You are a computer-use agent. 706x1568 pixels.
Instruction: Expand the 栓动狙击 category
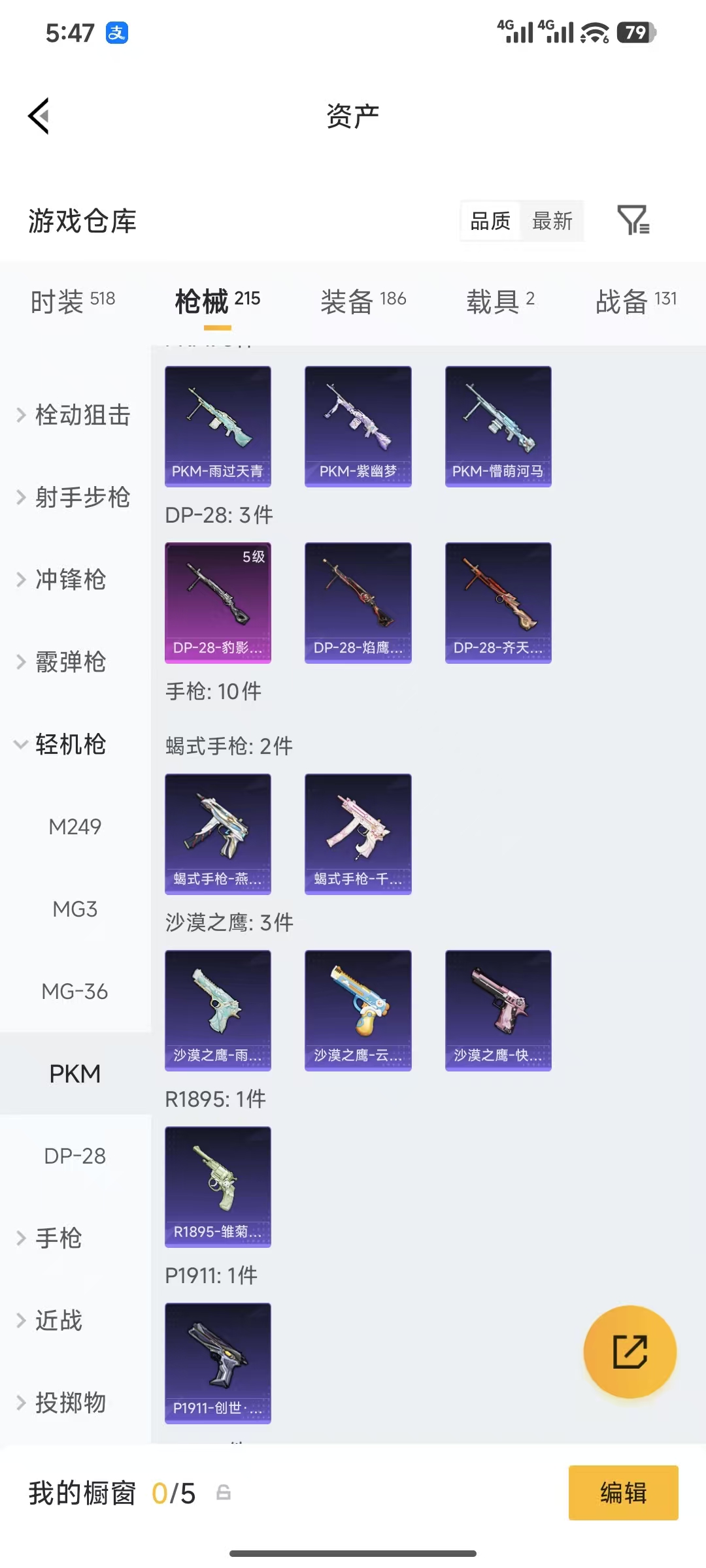[x=81, y=415]
